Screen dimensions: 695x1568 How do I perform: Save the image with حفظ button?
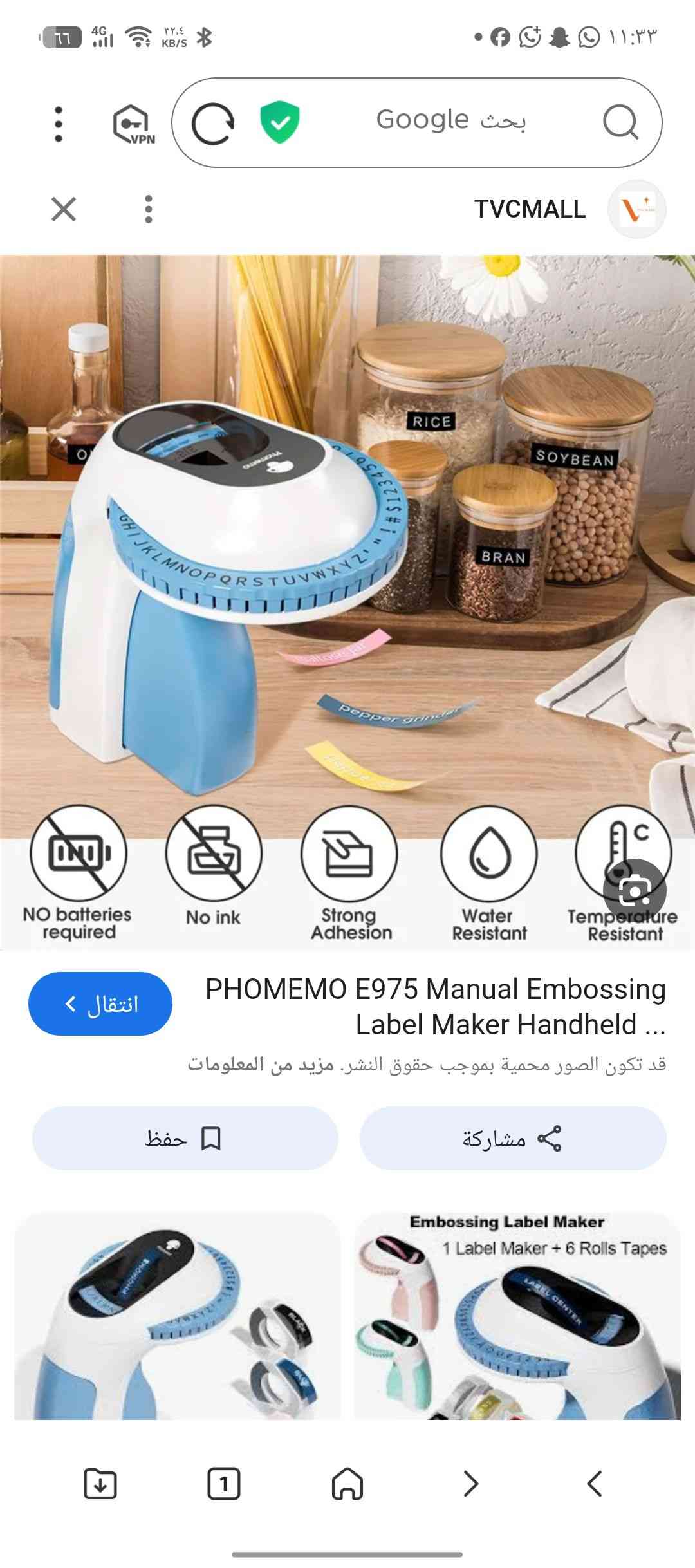(185, 1139)
